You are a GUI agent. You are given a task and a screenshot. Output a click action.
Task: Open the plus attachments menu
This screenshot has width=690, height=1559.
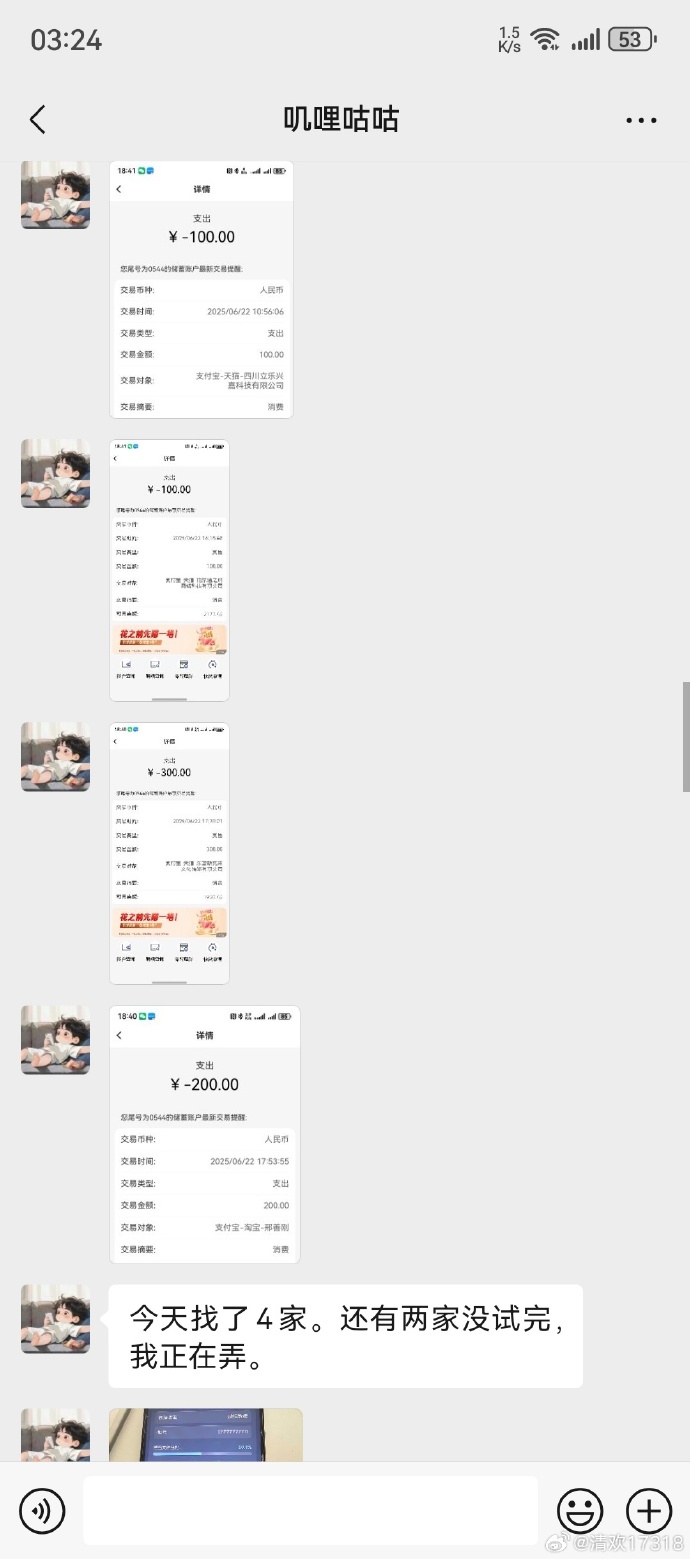point(648,1510)
